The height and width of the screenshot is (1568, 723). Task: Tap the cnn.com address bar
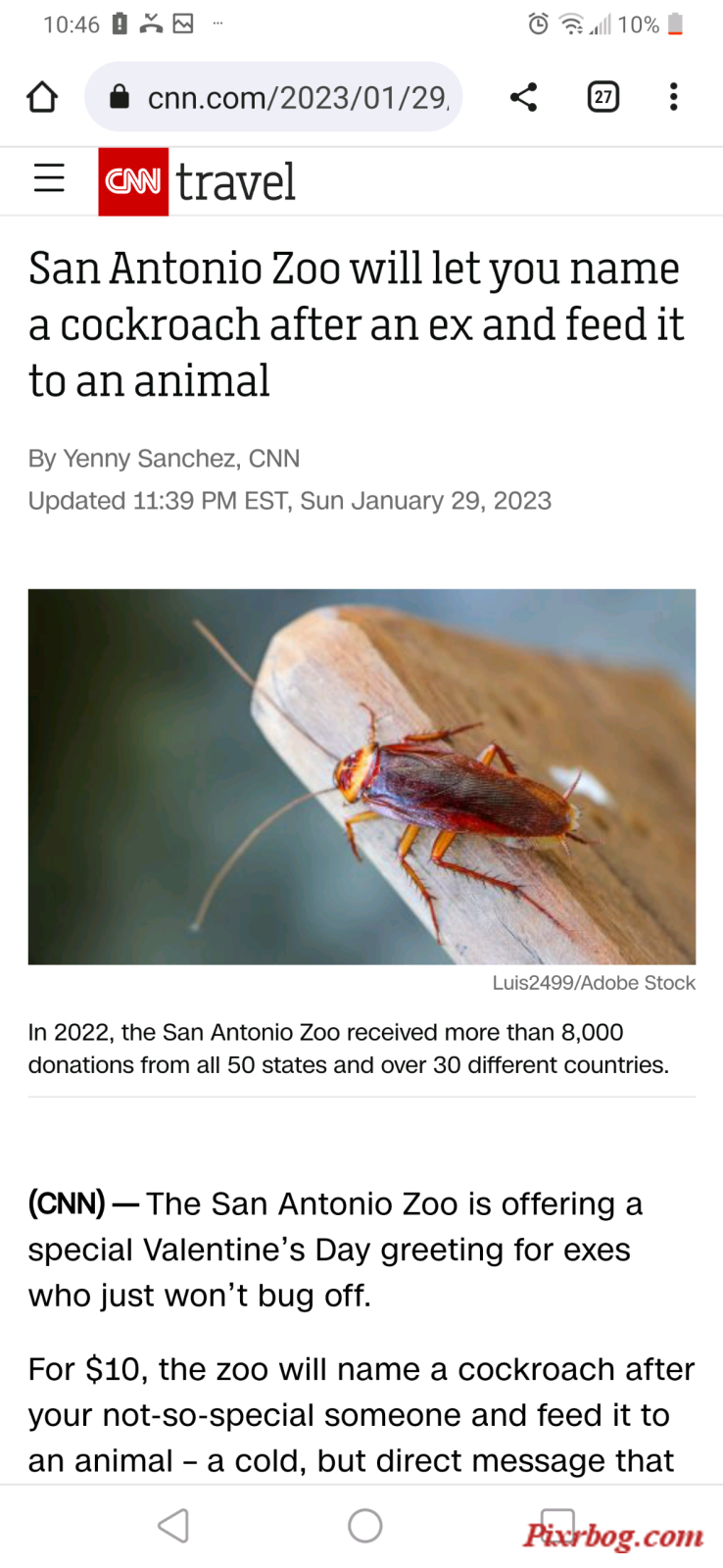click(284, 97)
